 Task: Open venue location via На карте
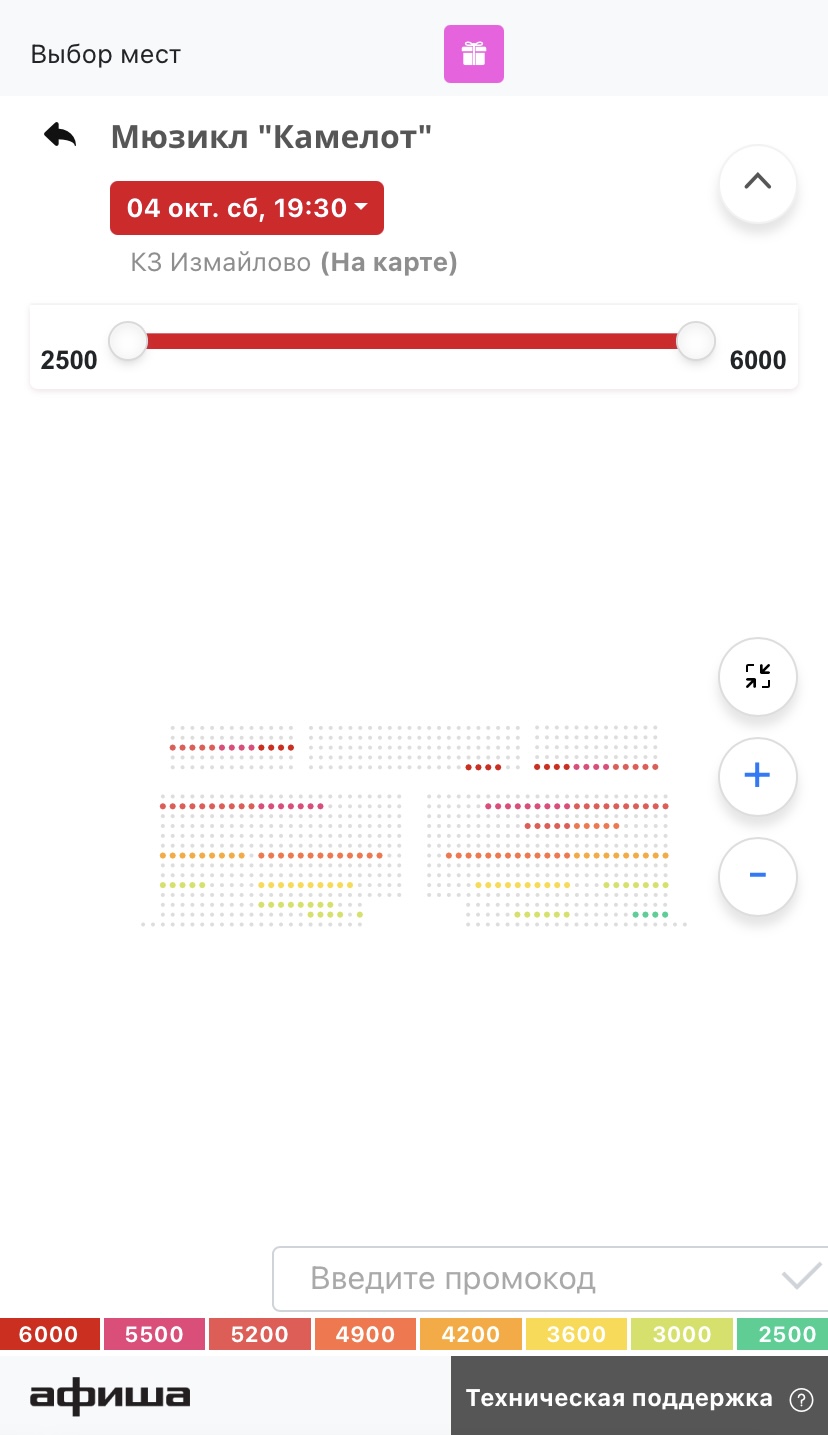click(x=389, y=263)
